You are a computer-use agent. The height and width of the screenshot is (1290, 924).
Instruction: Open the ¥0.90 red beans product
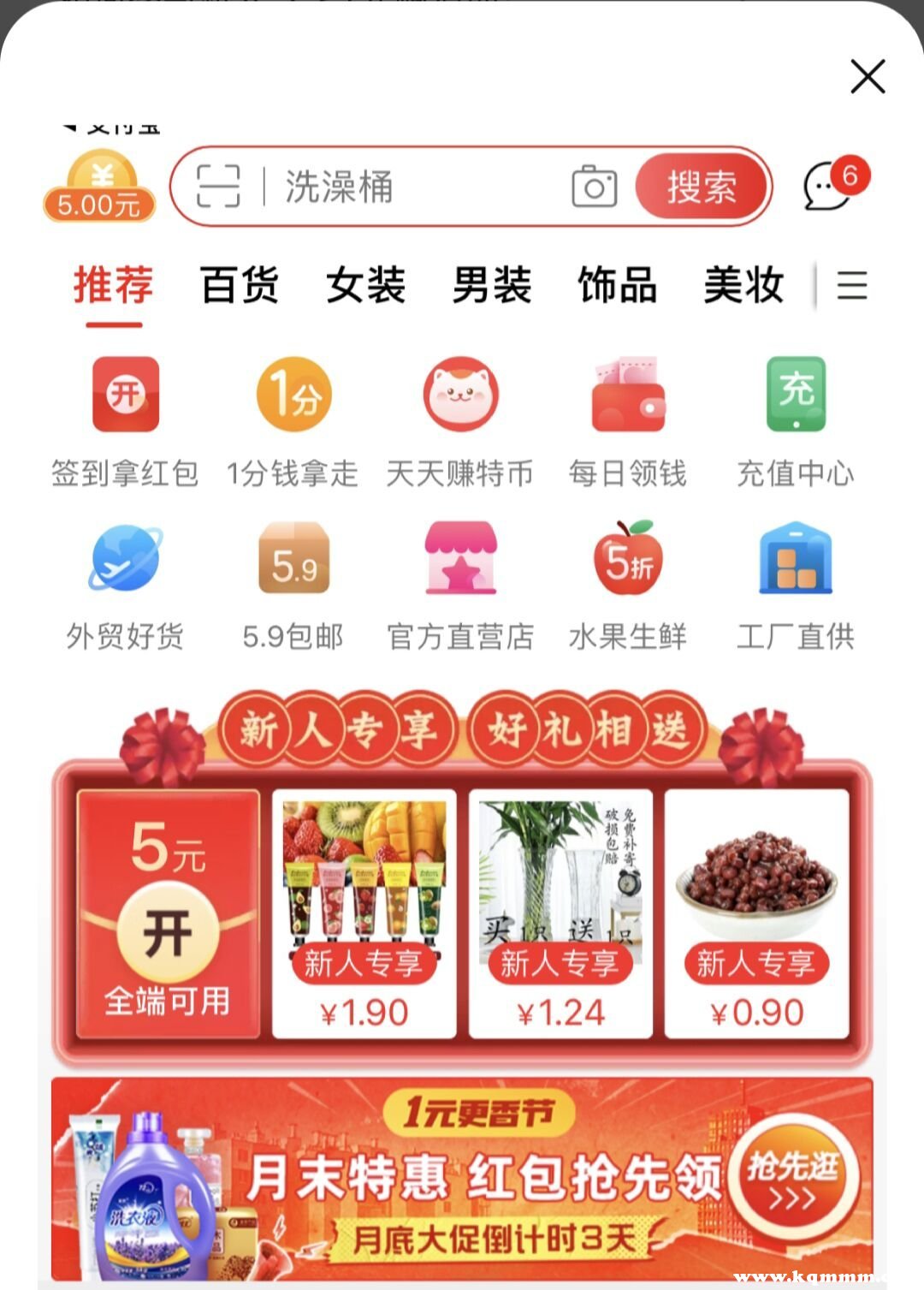756,913
